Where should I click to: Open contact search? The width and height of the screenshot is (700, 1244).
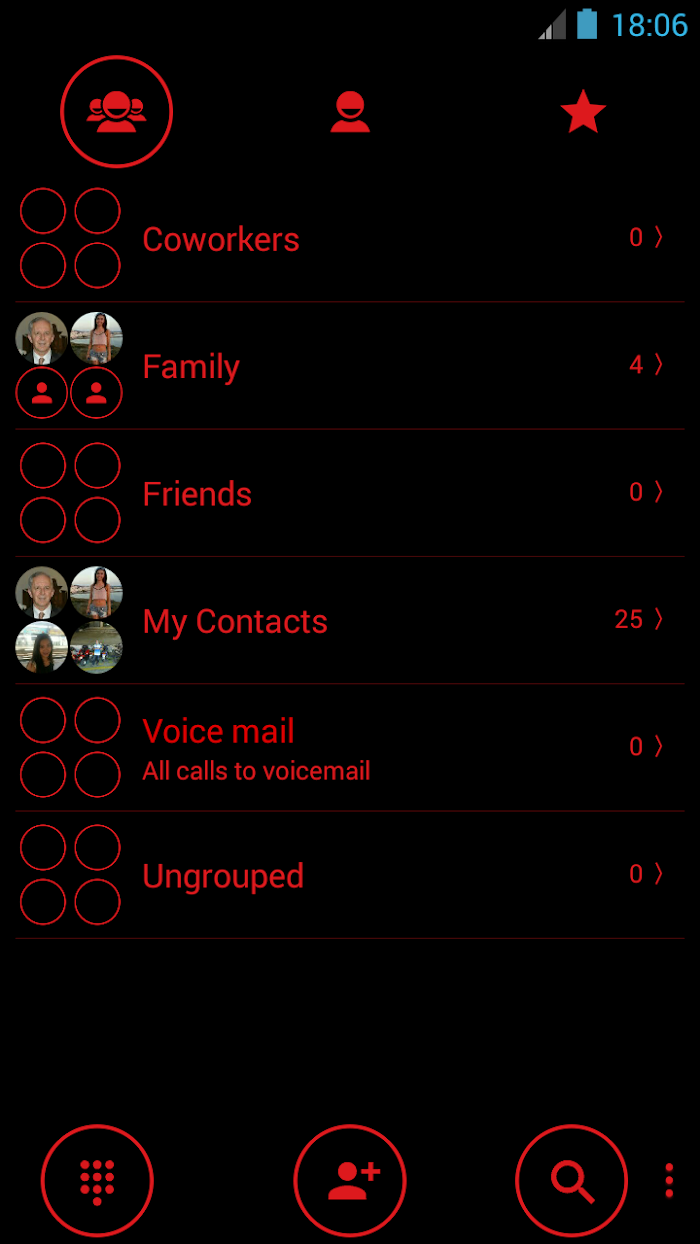tap(571, 1181)
